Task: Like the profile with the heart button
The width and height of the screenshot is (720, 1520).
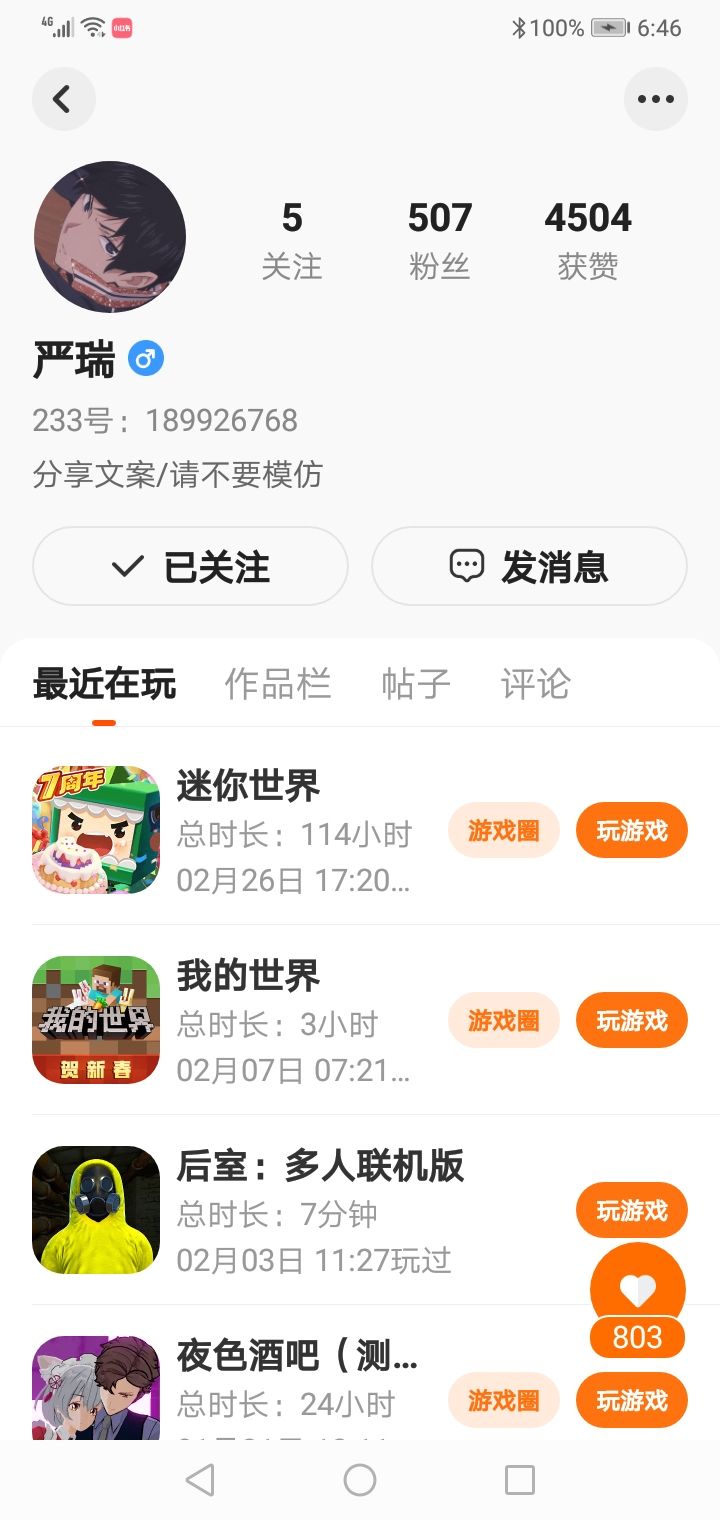Action: (x=637, y=1290)
